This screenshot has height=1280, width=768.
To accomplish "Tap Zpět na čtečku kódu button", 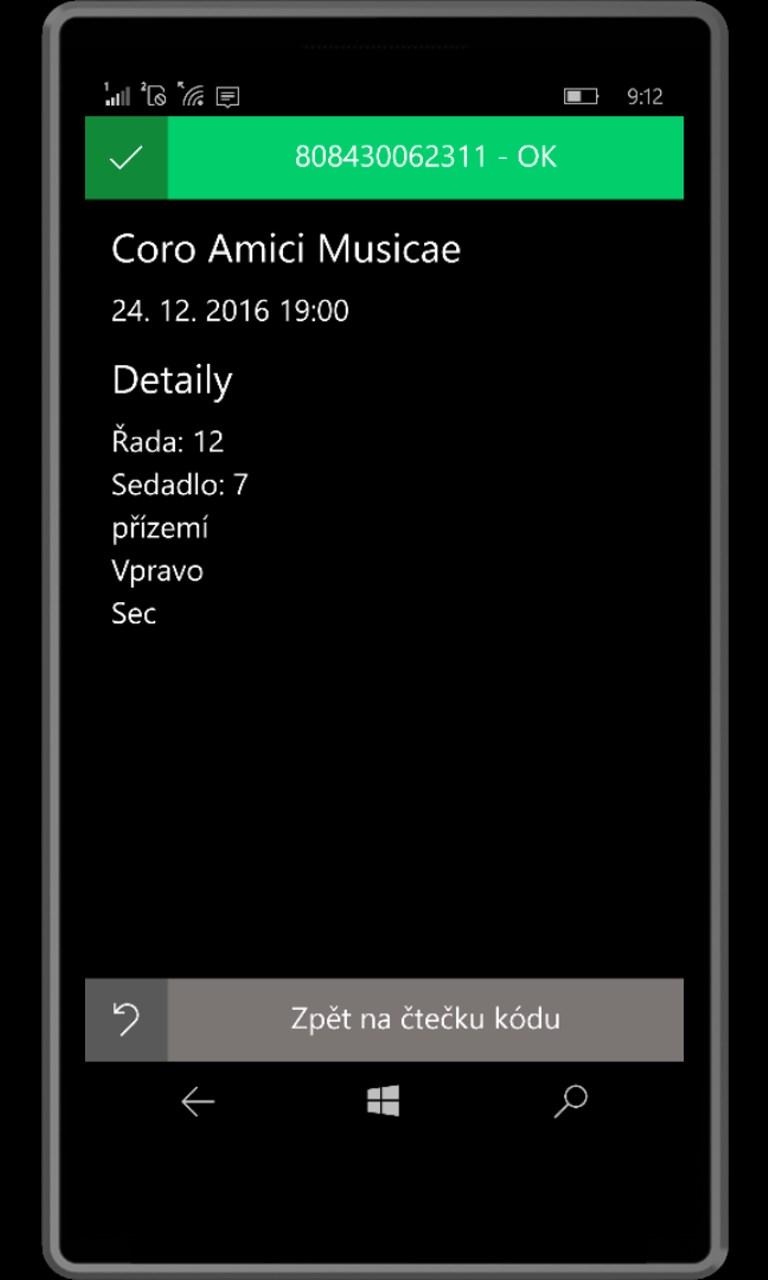I will 425,1019.
